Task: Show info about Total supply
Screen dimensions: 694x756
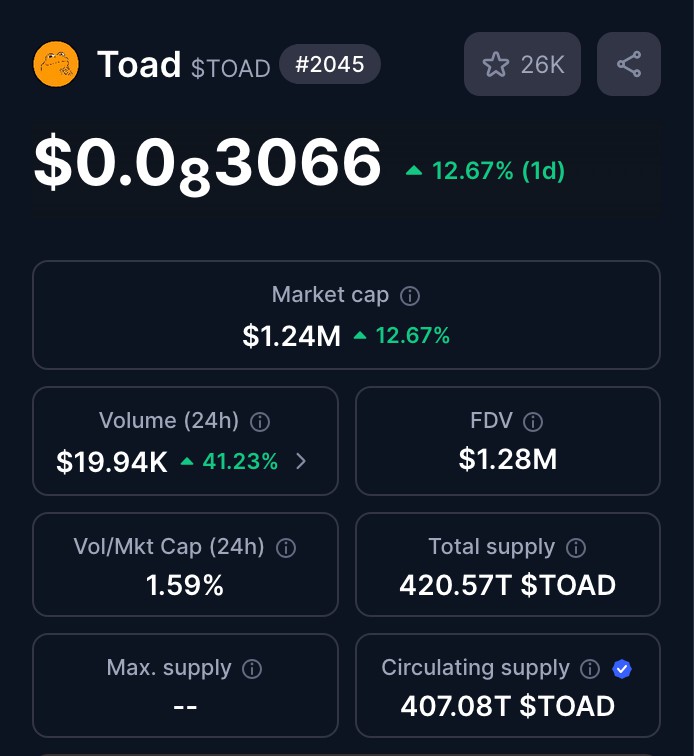Action: (576, 548)
